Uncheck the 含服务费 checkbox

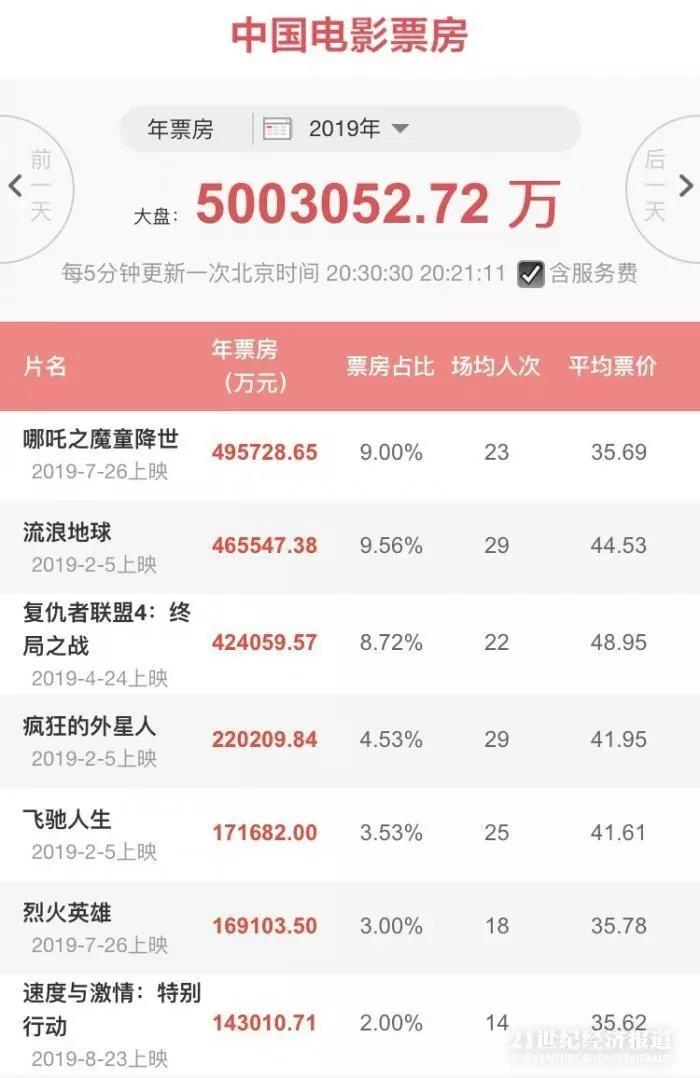(531, 273)
